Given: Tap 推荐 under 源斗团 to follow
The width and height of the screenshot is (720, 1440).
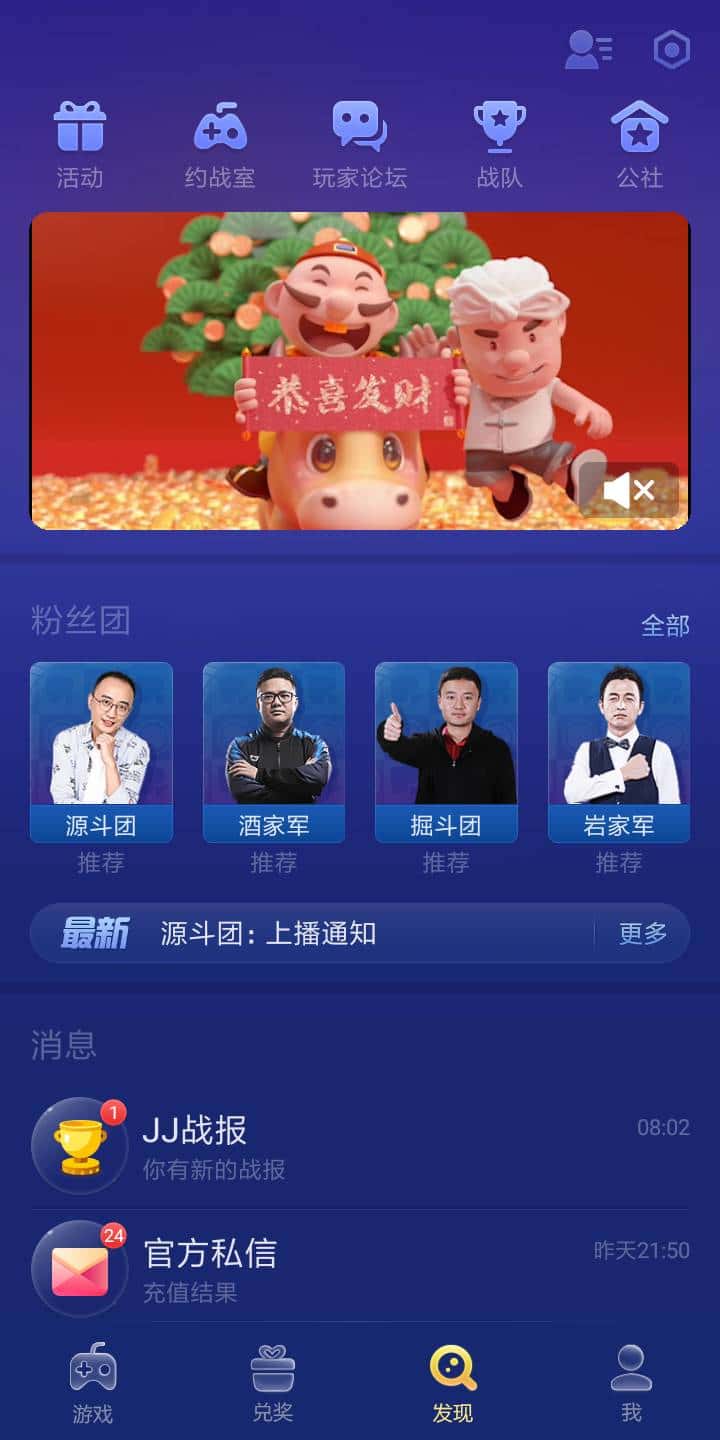Looking at the screenshot, I should click(x=101, y=862).
